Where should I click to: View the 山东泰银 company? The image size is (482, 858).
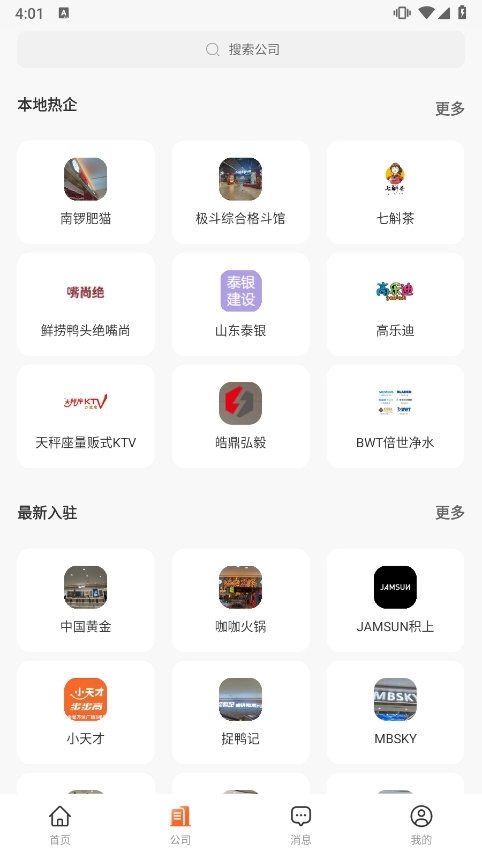tap(241, 304)
